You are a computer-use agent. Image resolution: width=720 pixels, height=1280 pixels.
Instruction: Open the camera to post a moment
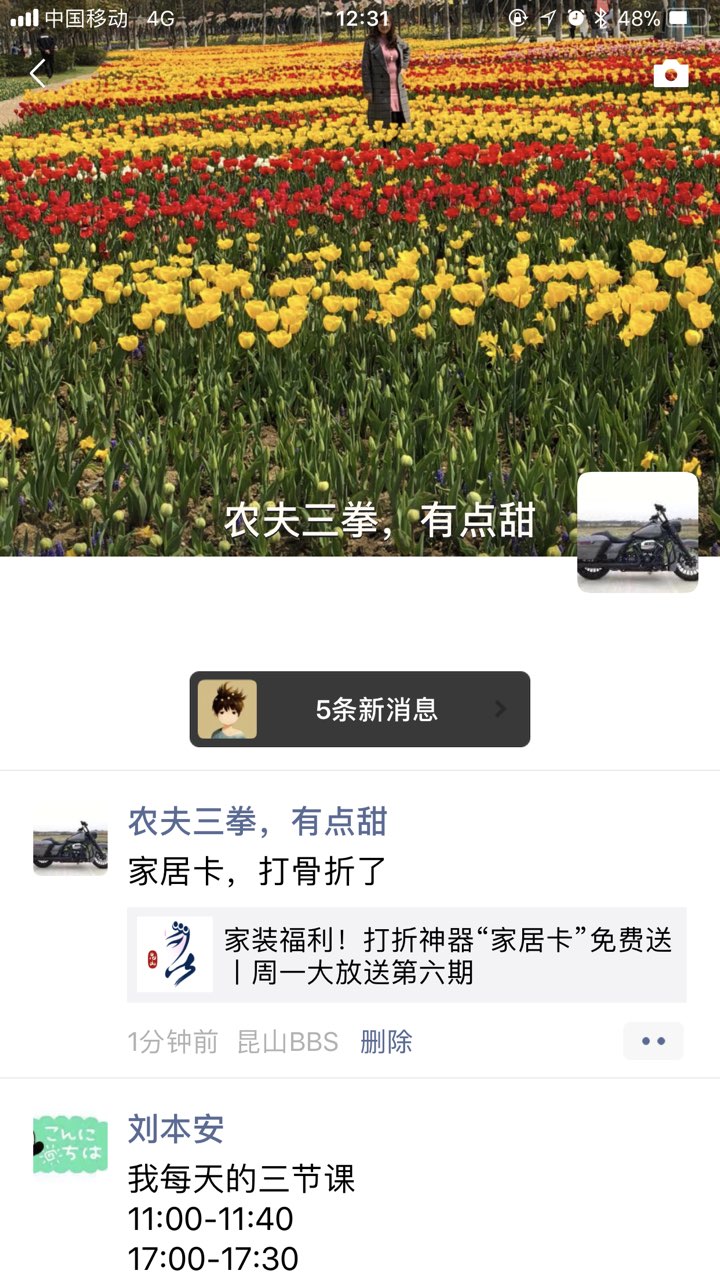tap(670, 74)
